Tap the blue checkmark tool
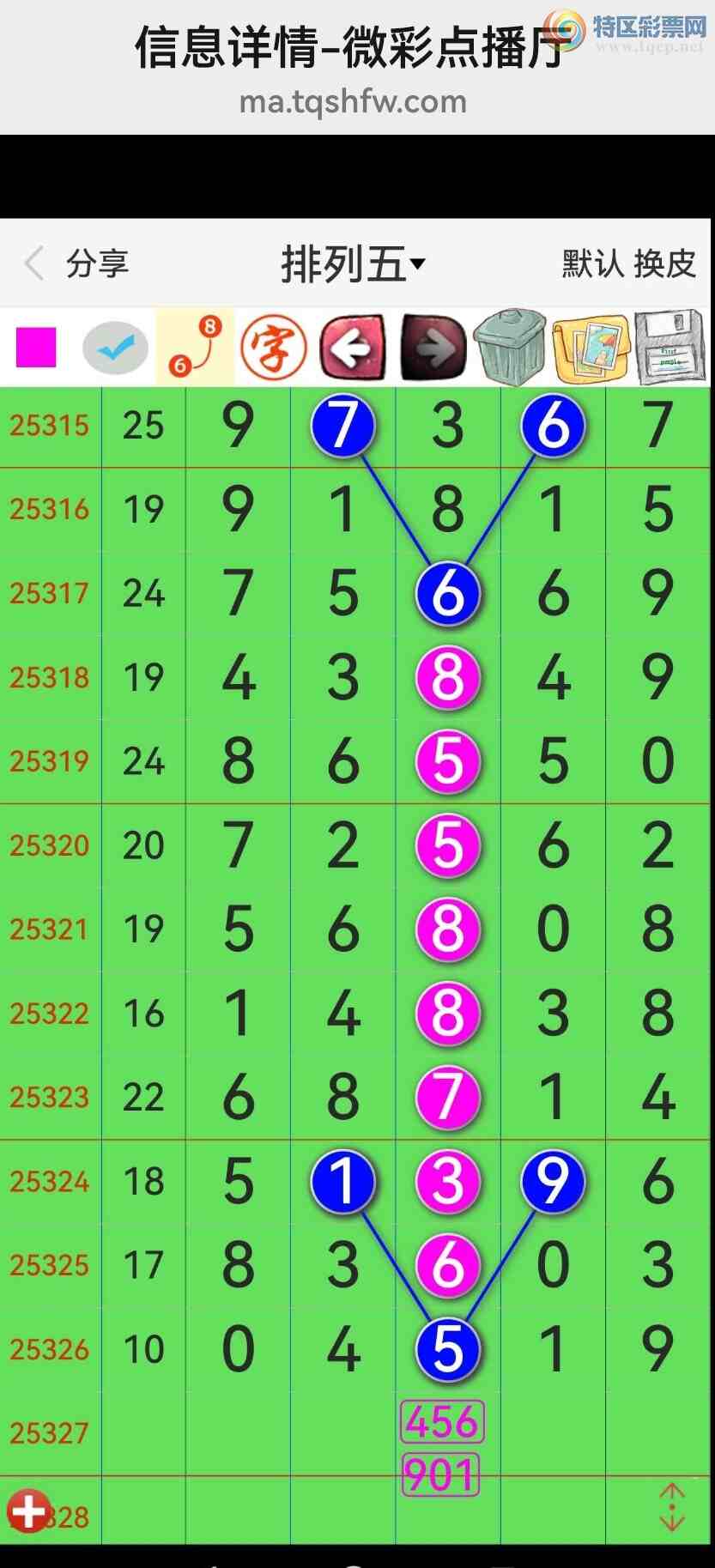The image size is (715, 1568). click(115, 348)
